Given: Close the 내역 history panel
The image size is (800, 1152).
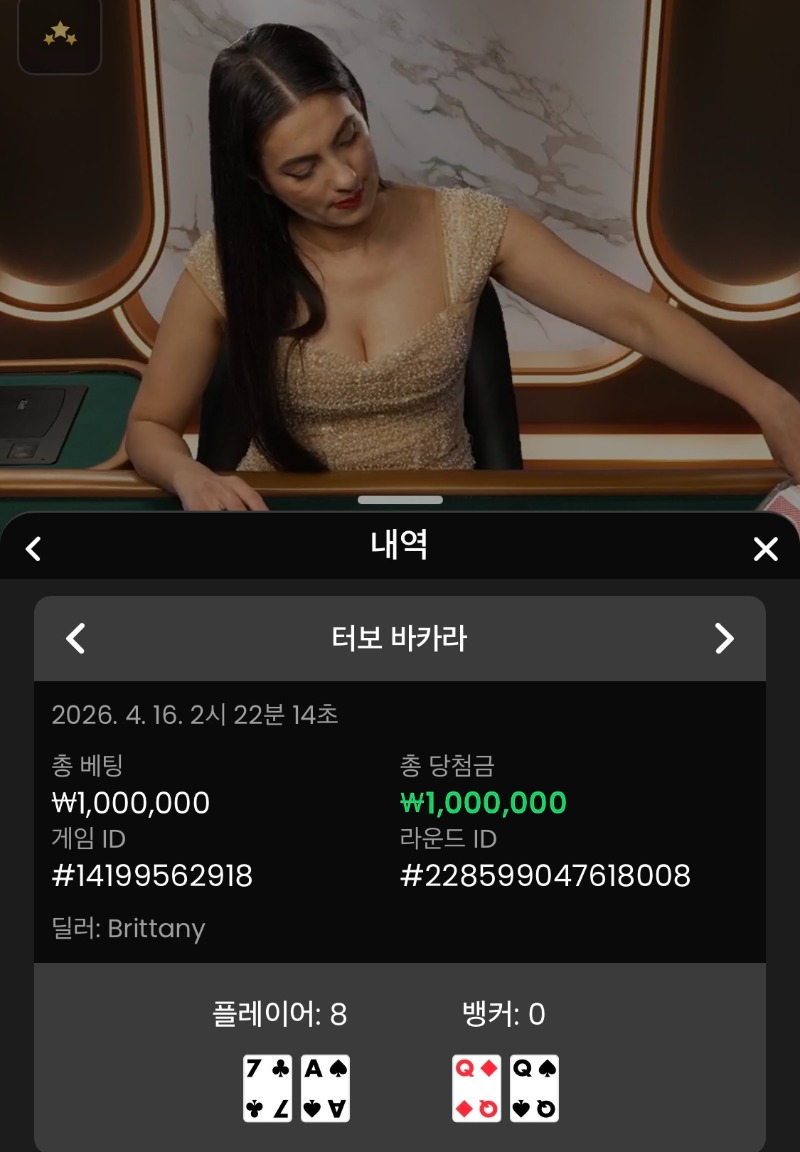Looking at the screenshot, I should coord(765,548).
